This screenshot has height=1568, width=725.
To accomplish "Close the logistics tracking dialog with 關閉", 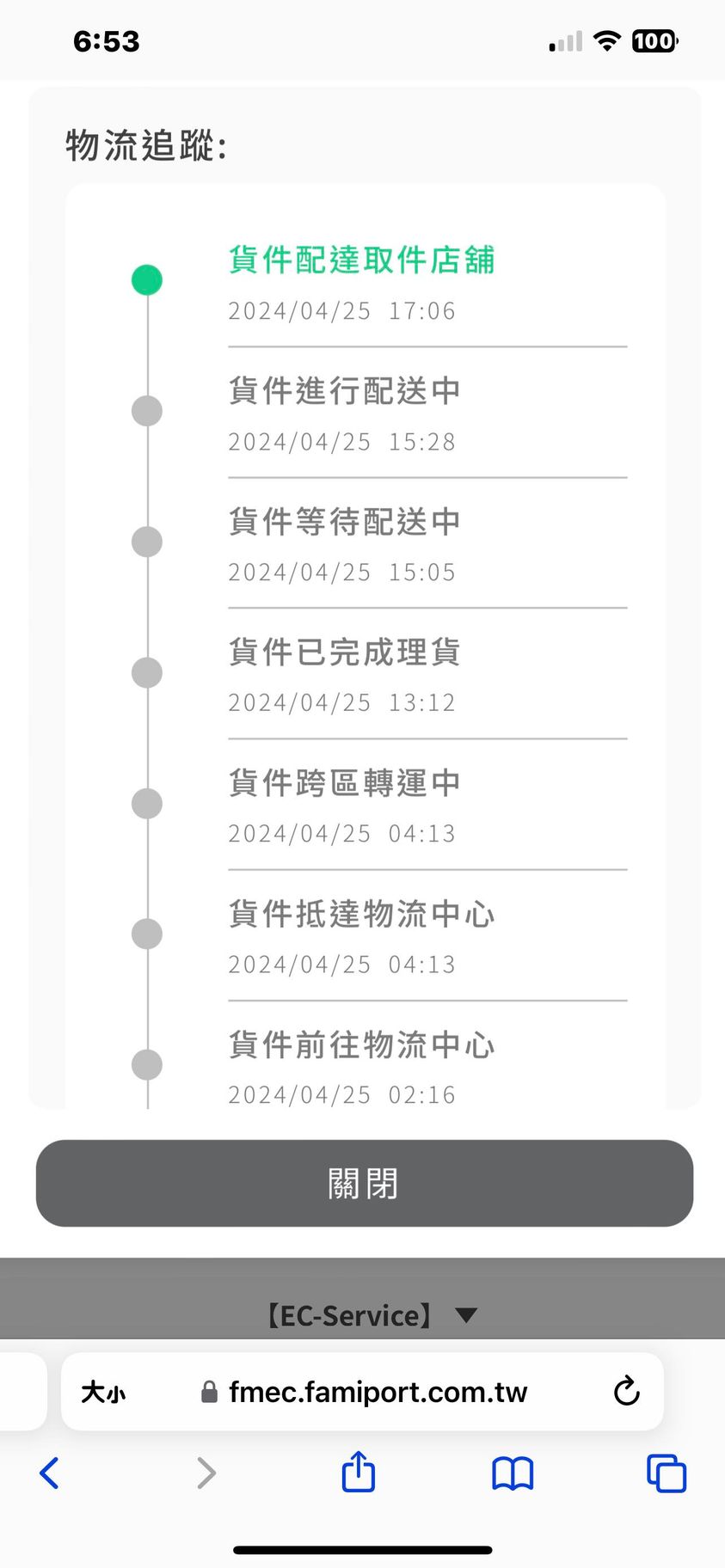I will tap(364, 1184).
